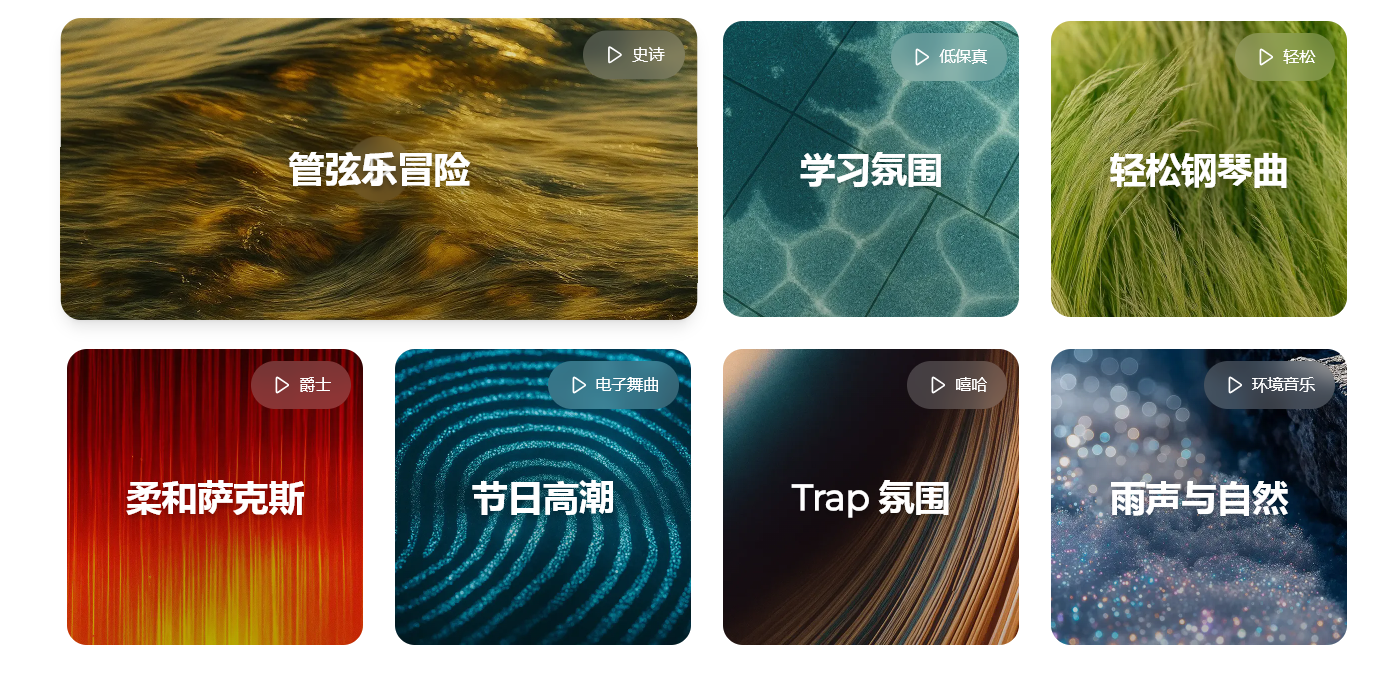
Task: Play the 史诗 genre preview
Action: pyautogui.click(x=634, y=55)
